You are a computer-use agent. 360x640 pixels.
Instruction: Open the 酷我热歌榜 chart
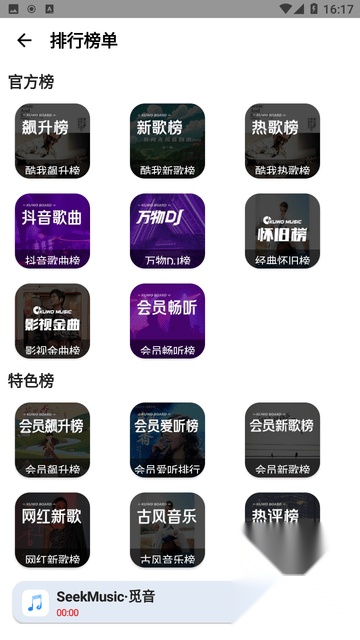coord(282,141)
